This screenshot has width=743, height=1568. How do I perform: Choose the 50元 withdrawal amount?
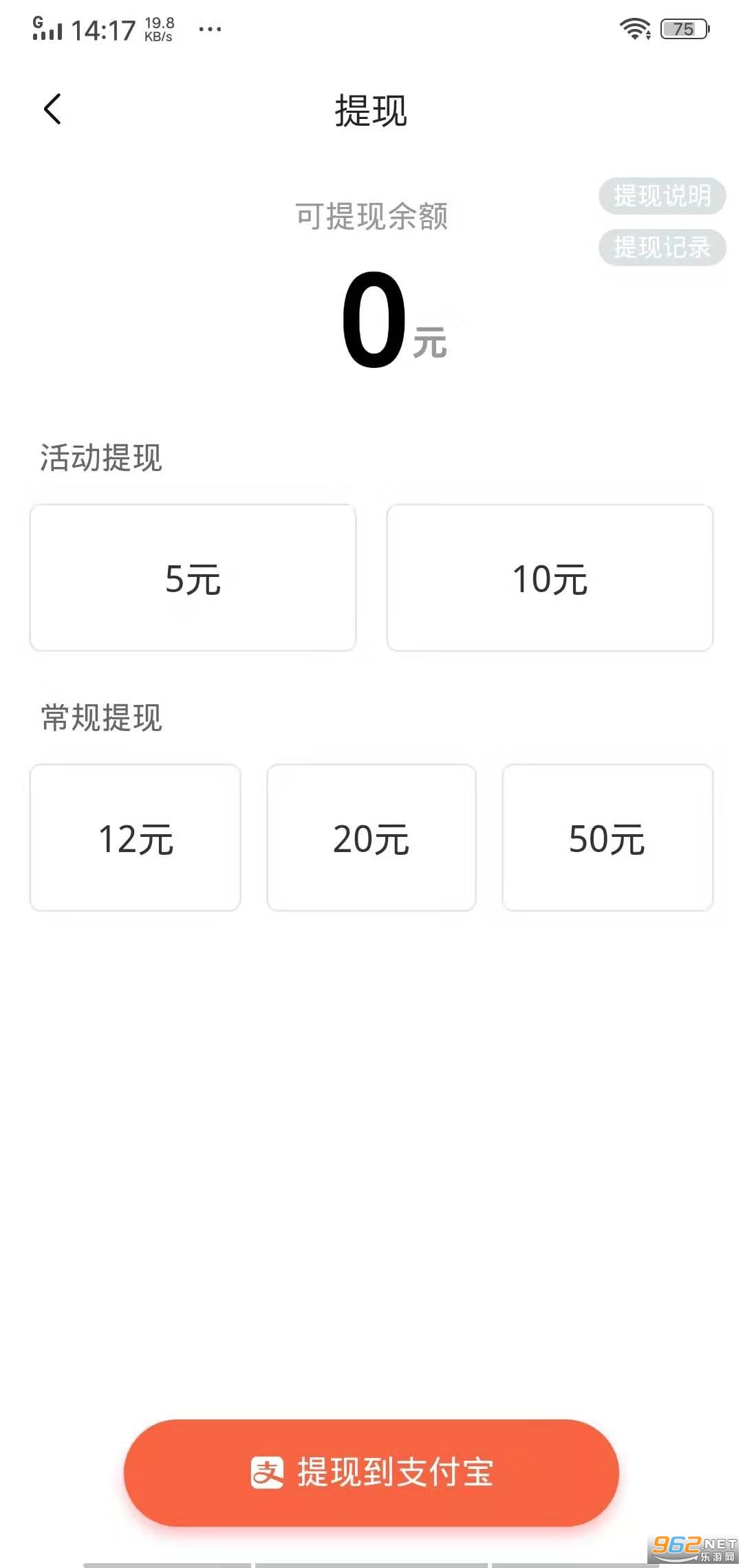coord(607,838)
